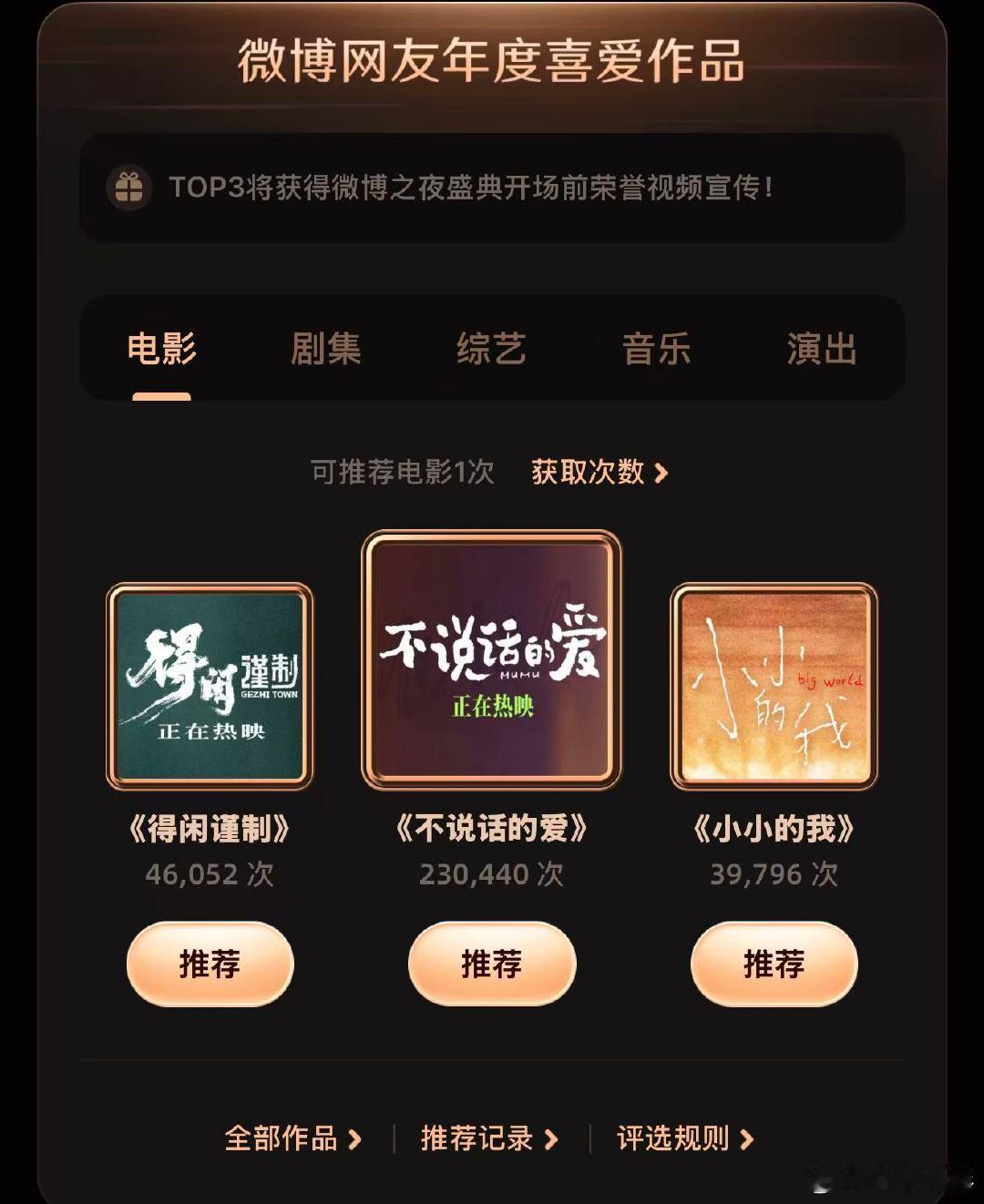Click the 微博网友年度喜爱作品 title
Viewport: 984px width, 1204px height.
point(492,59)
